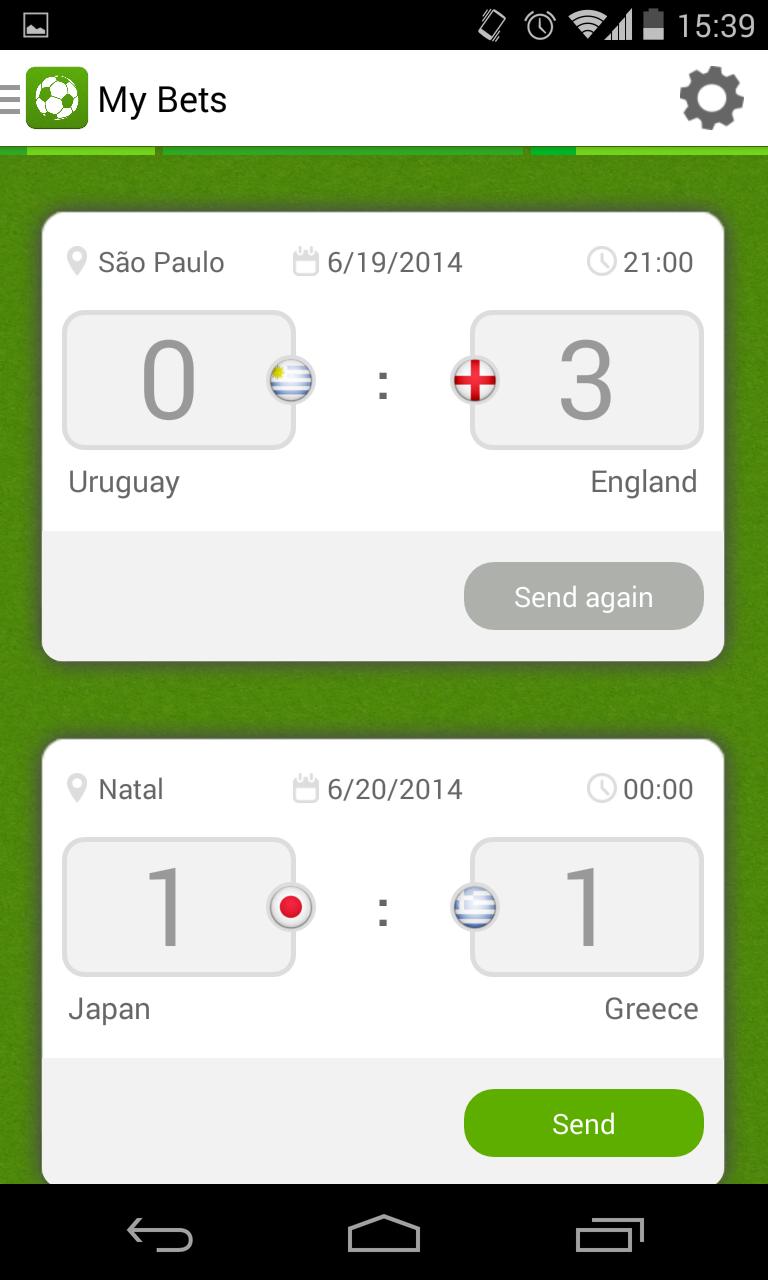
Task: Click the soccer ball app logo
Action: click(x=58, y=98)
